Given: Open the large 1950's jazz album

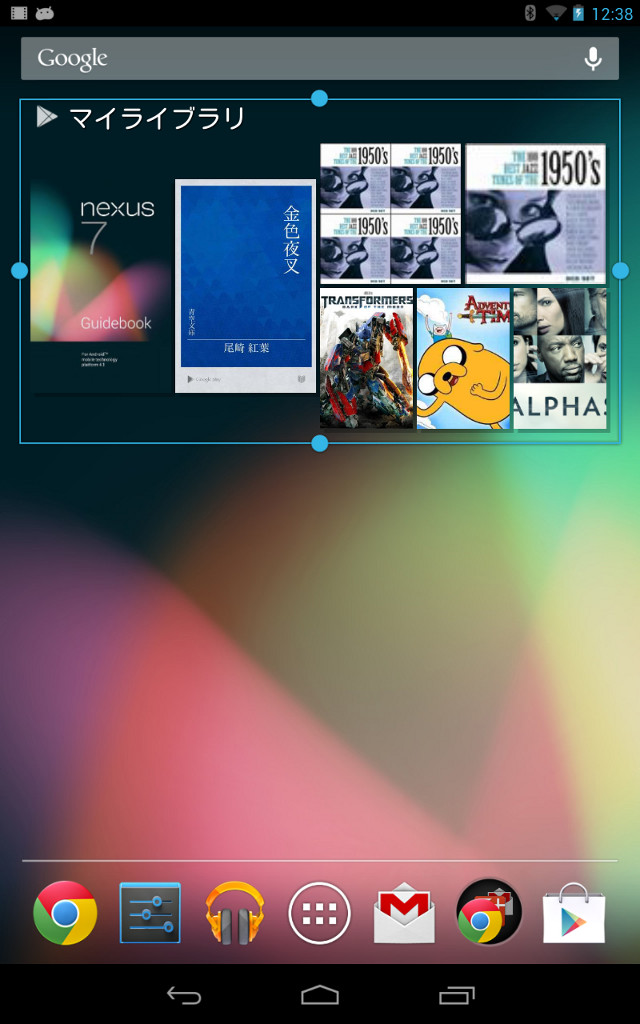Looking at the screenshot, I should click(x=536, y=214).
